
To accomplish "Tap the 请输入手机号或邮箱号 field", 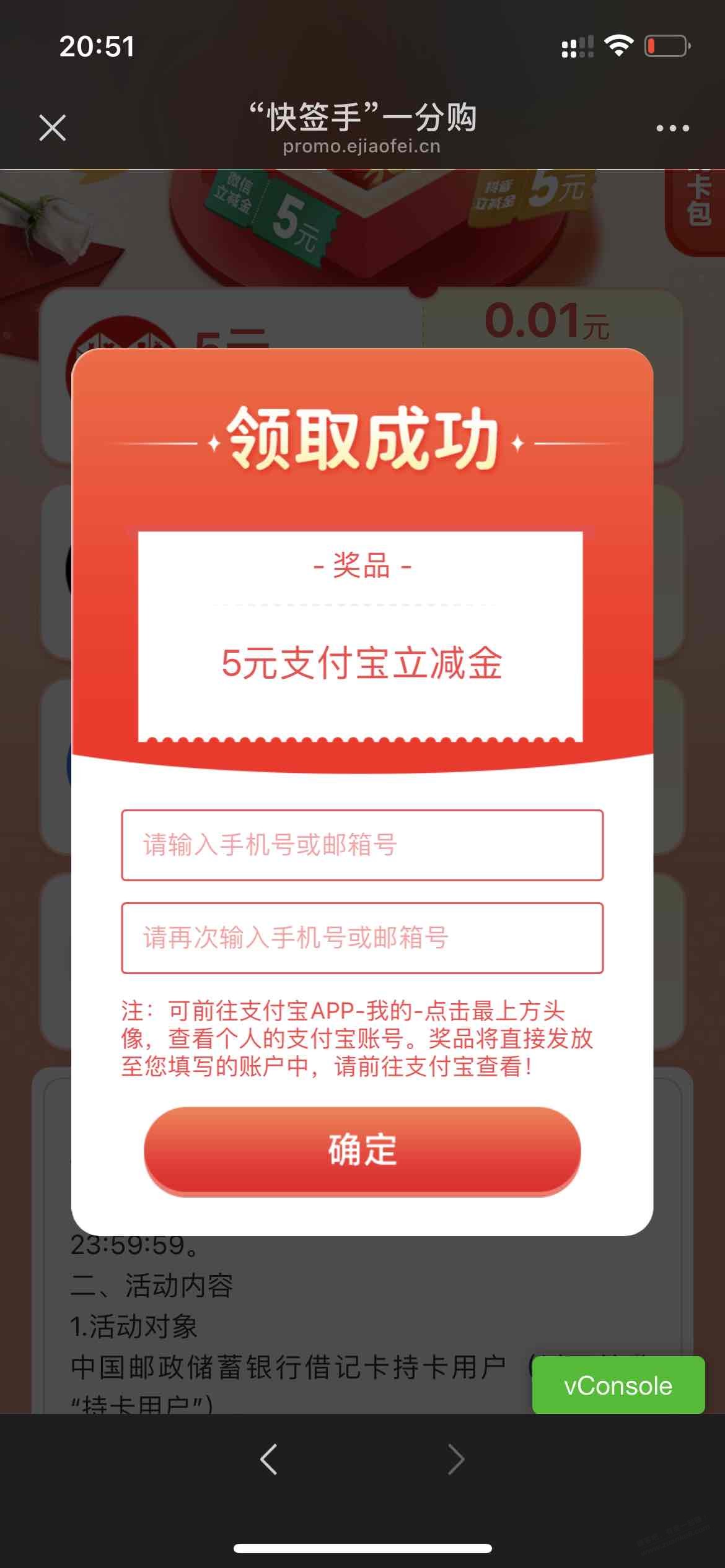I will click(x=362, y=845).
